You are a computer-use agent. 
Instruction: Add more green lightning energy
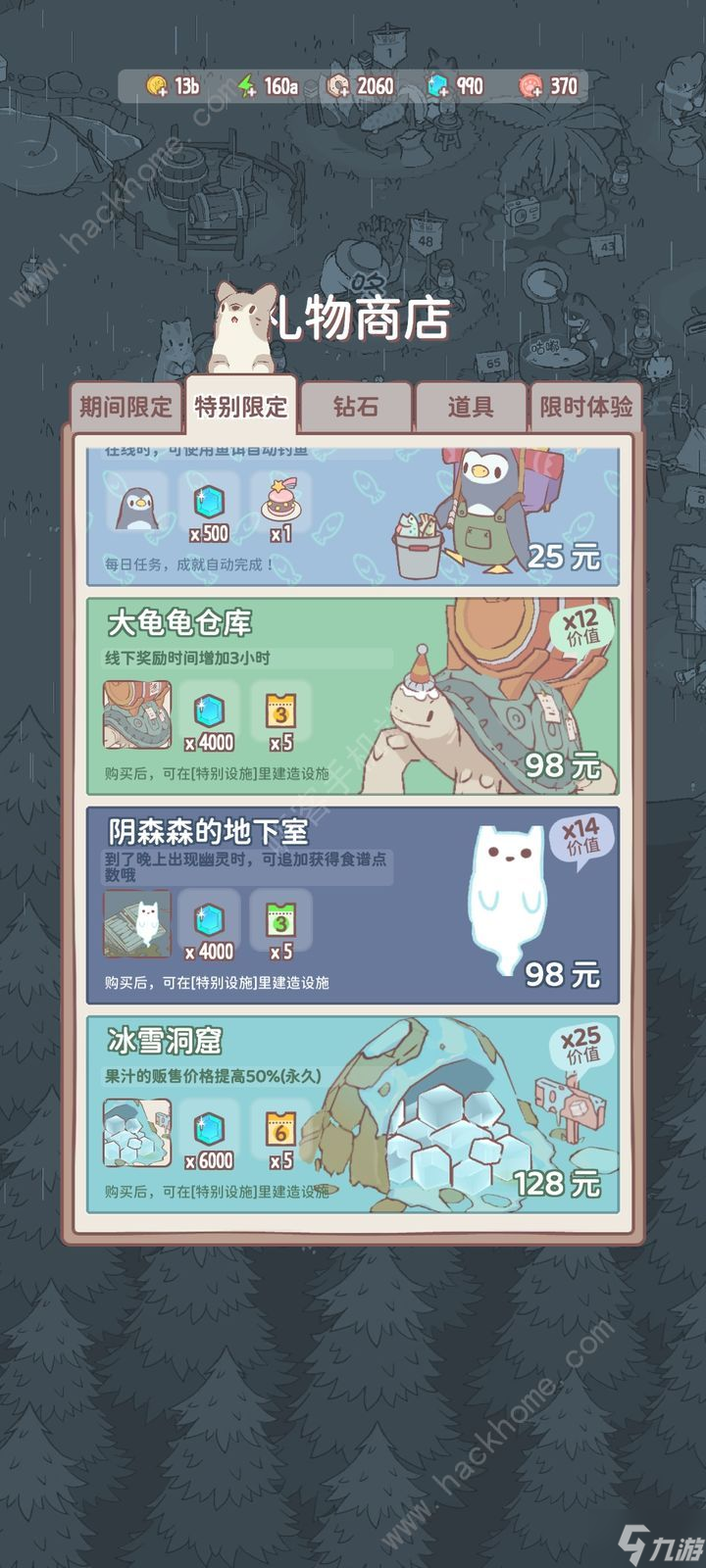(x=247, y=86)
